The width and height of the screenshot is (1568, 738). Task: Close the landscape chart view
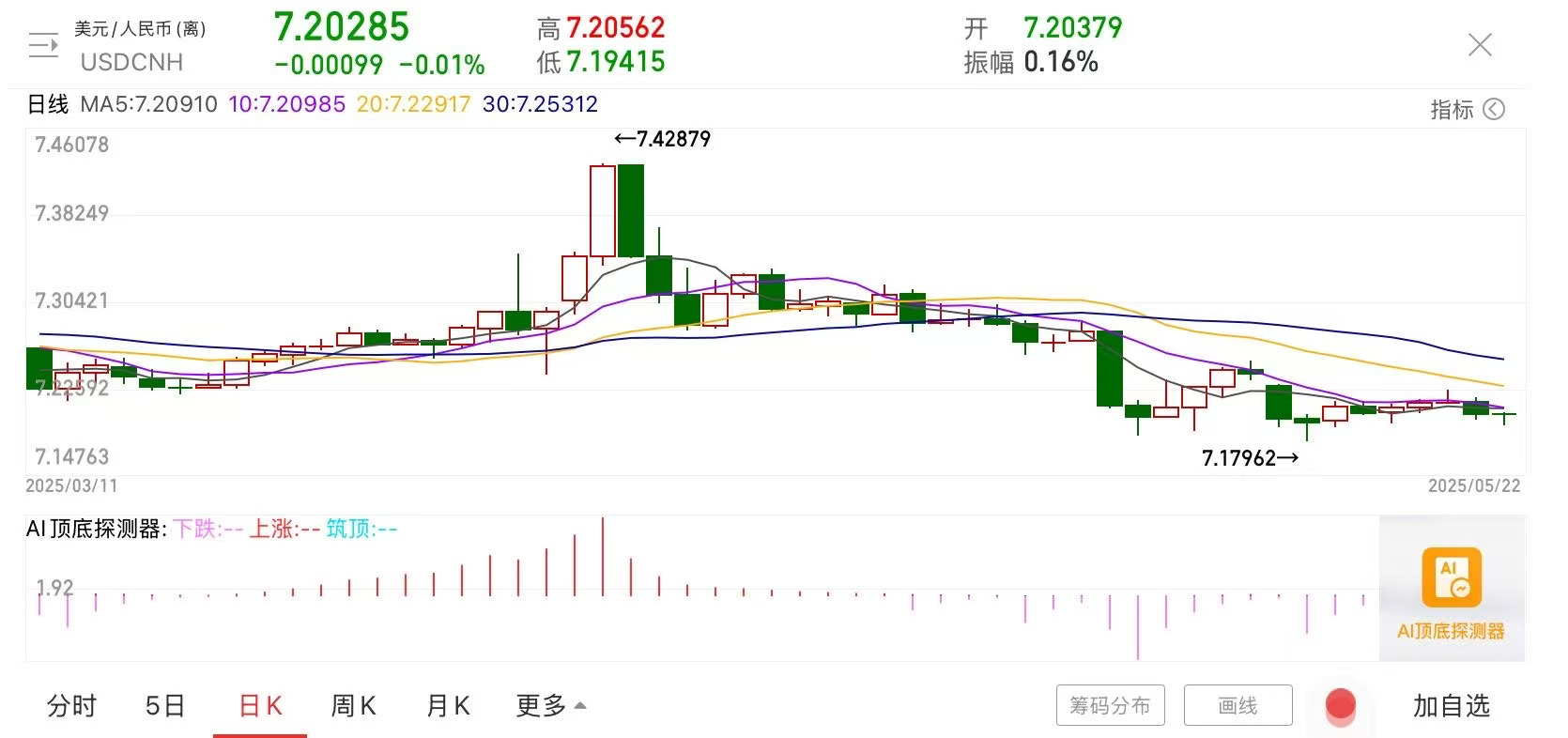pos(1480,44)
